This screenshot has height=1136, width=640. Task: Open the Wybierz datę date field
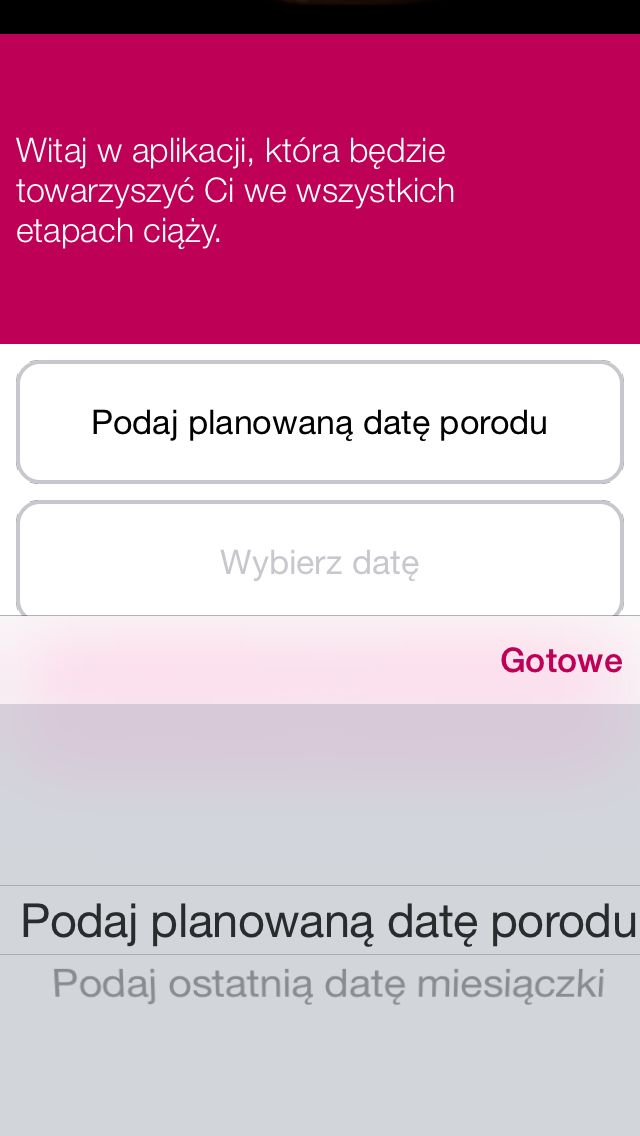(320, 559)
